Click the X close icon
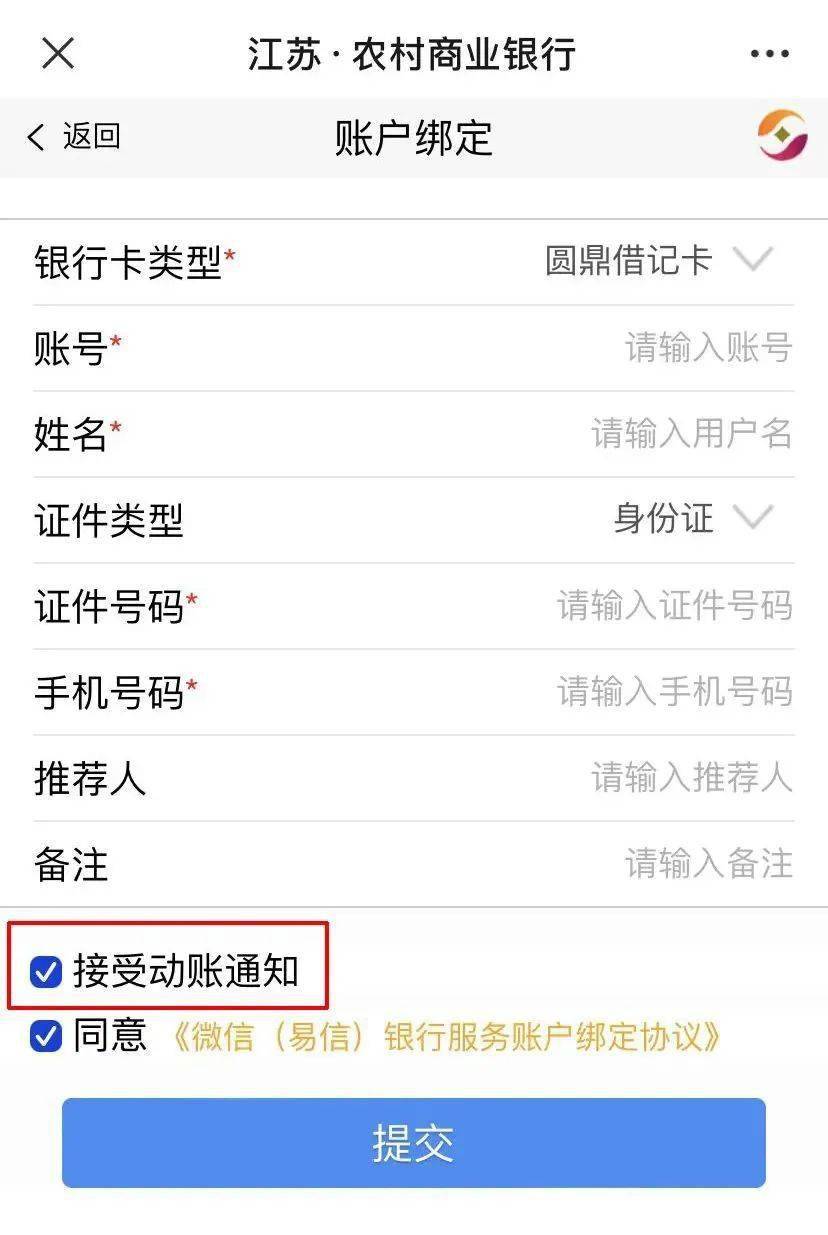Screen dimensions: 828x1235 point(57,54)
